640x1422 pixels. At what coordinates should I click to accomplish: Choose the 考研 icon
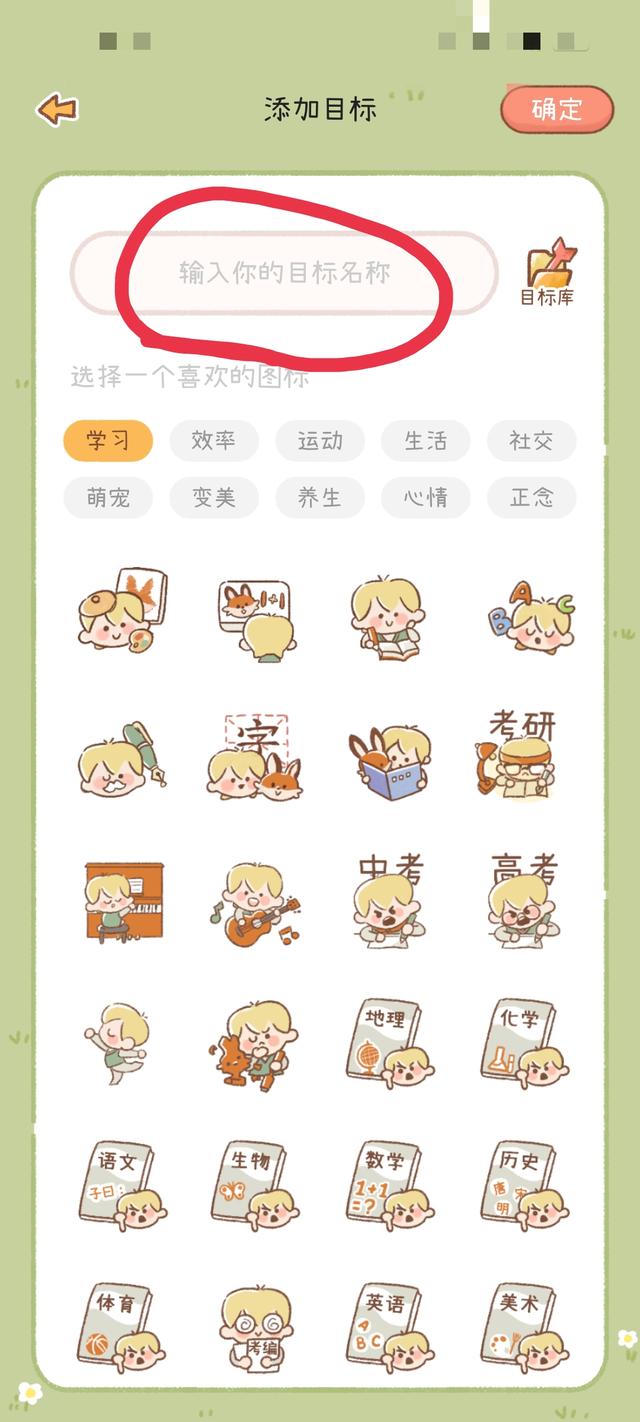tap(519, 755)
